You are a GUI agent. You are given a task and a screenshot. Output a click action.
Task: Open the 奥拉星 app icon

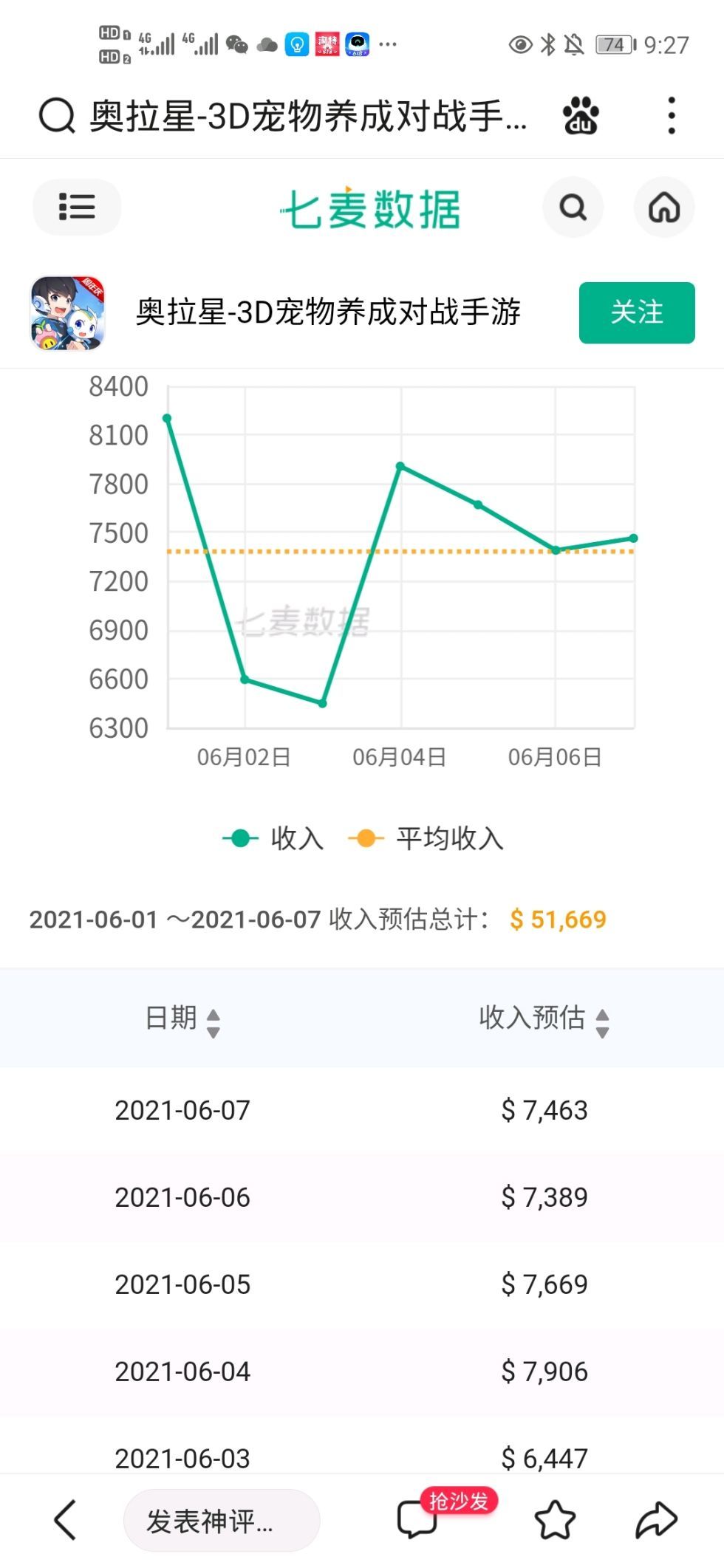click(67, 313)
